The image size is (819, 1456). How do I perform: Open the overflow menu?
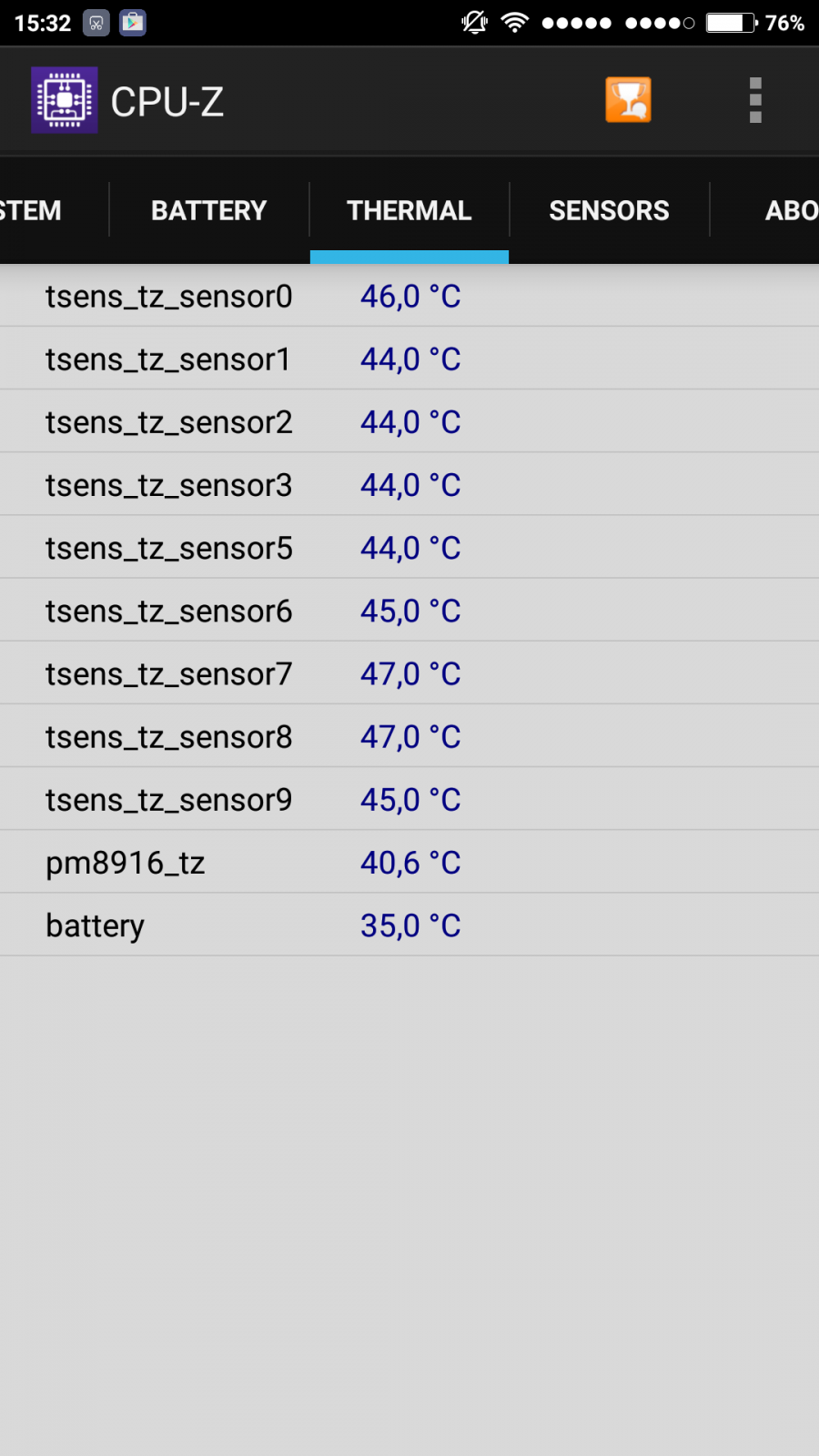pyautogui.click(x=755, y=100)
